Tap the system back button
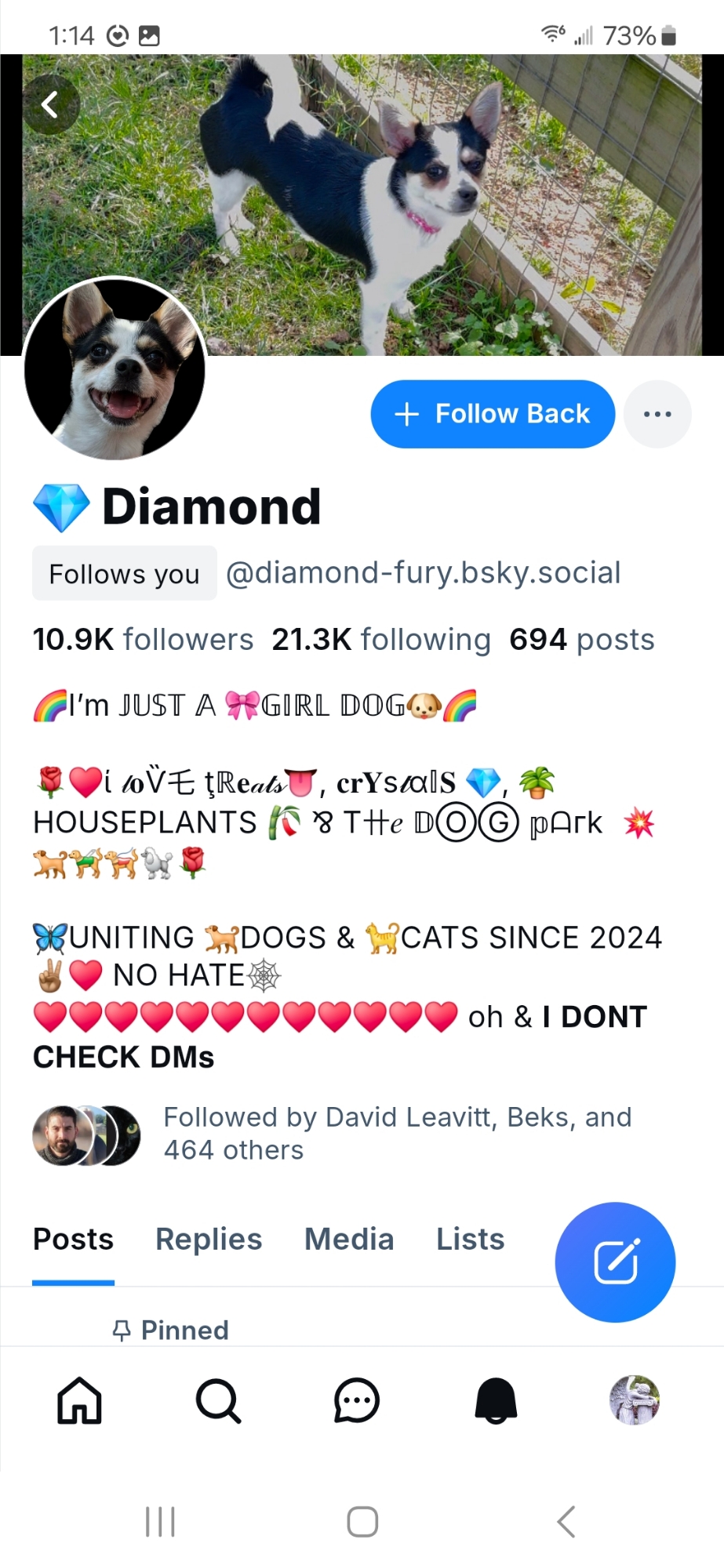 566,1522
